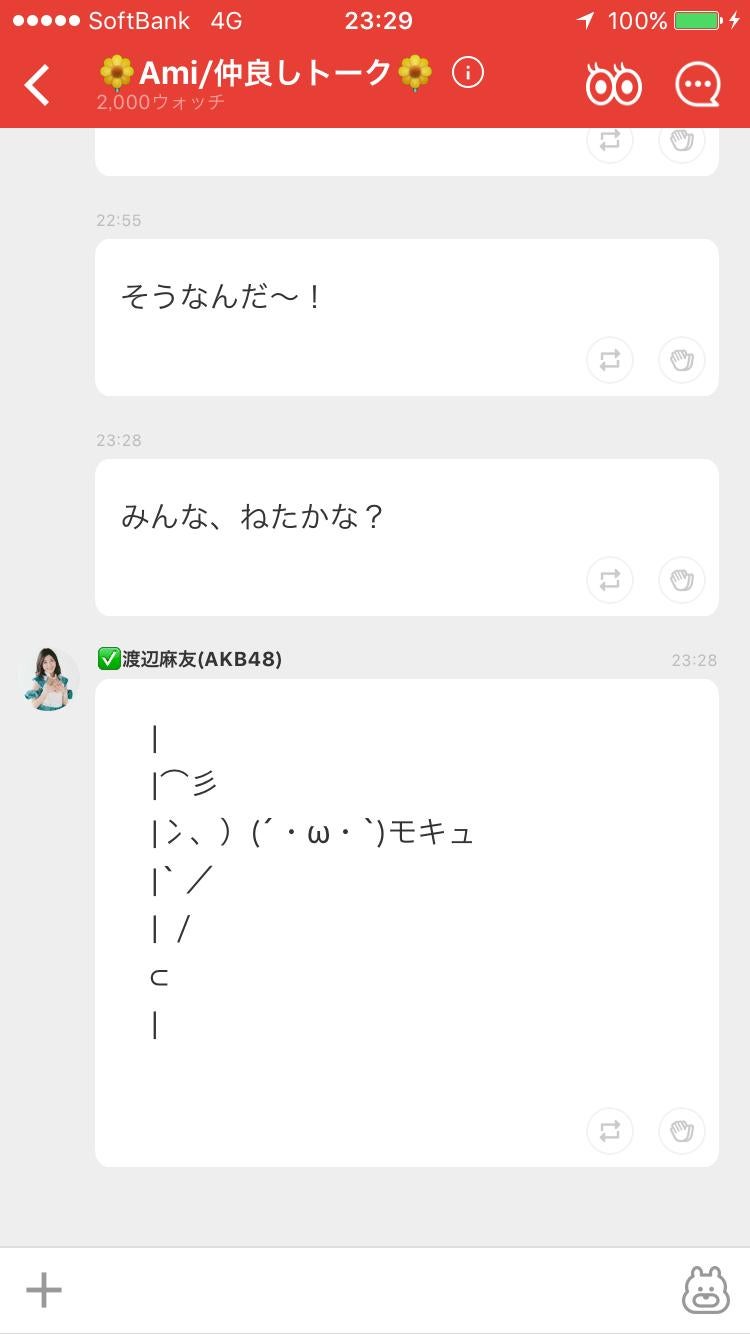Go back using the header back arrow
This screenshot has height=1334, width=750.
coord(38,84)
